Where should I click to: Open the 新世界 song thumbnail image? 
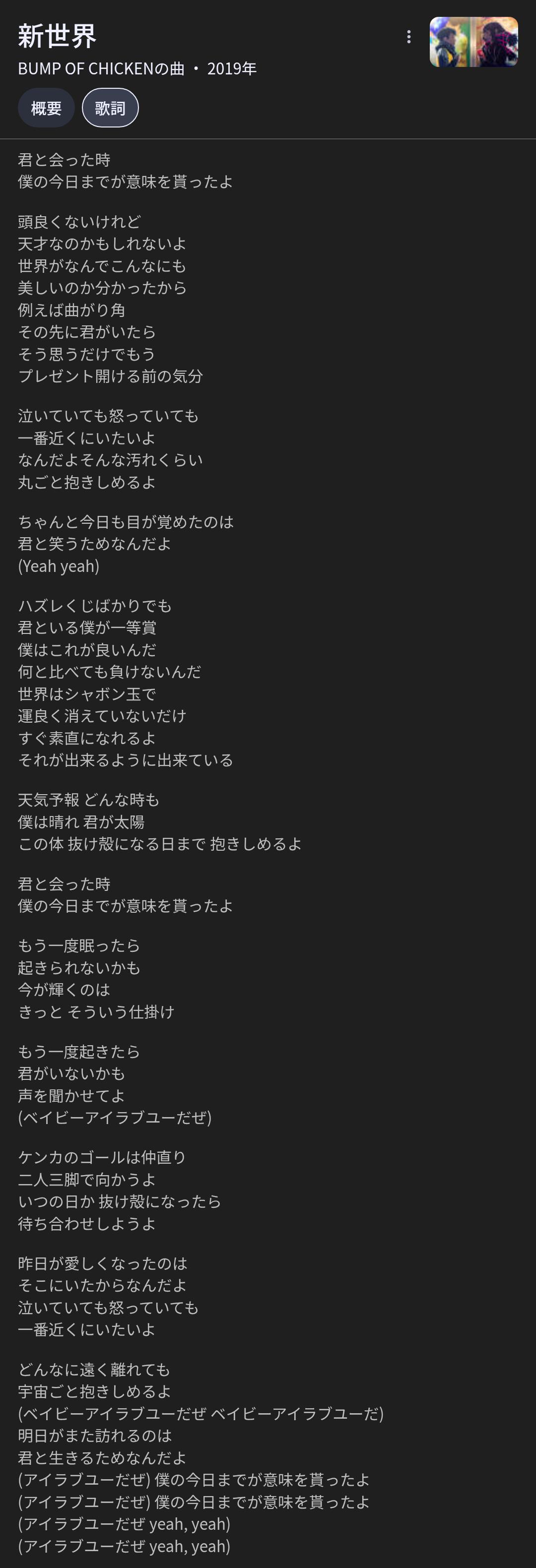[x=473, y=42]
